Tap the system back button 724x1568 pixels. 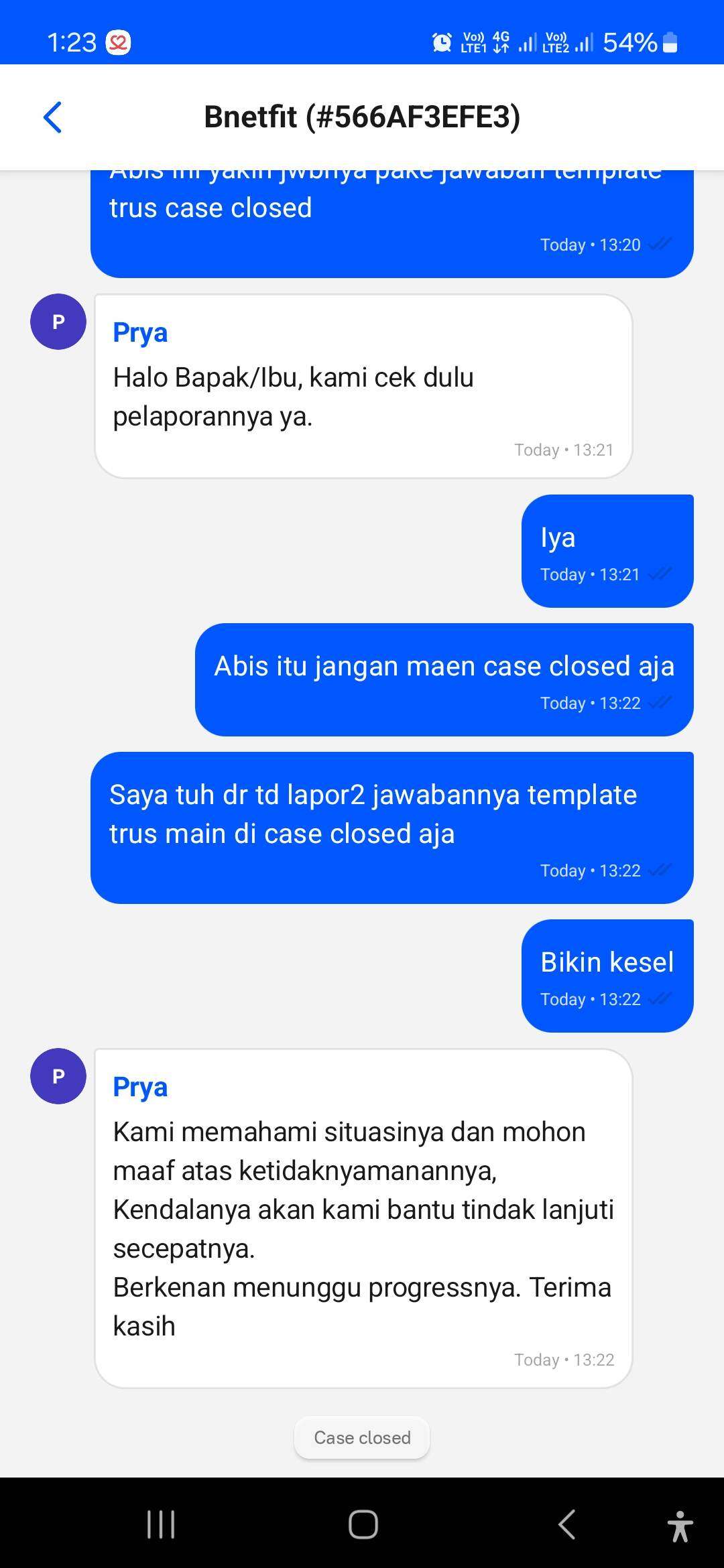coord(566,1524)
